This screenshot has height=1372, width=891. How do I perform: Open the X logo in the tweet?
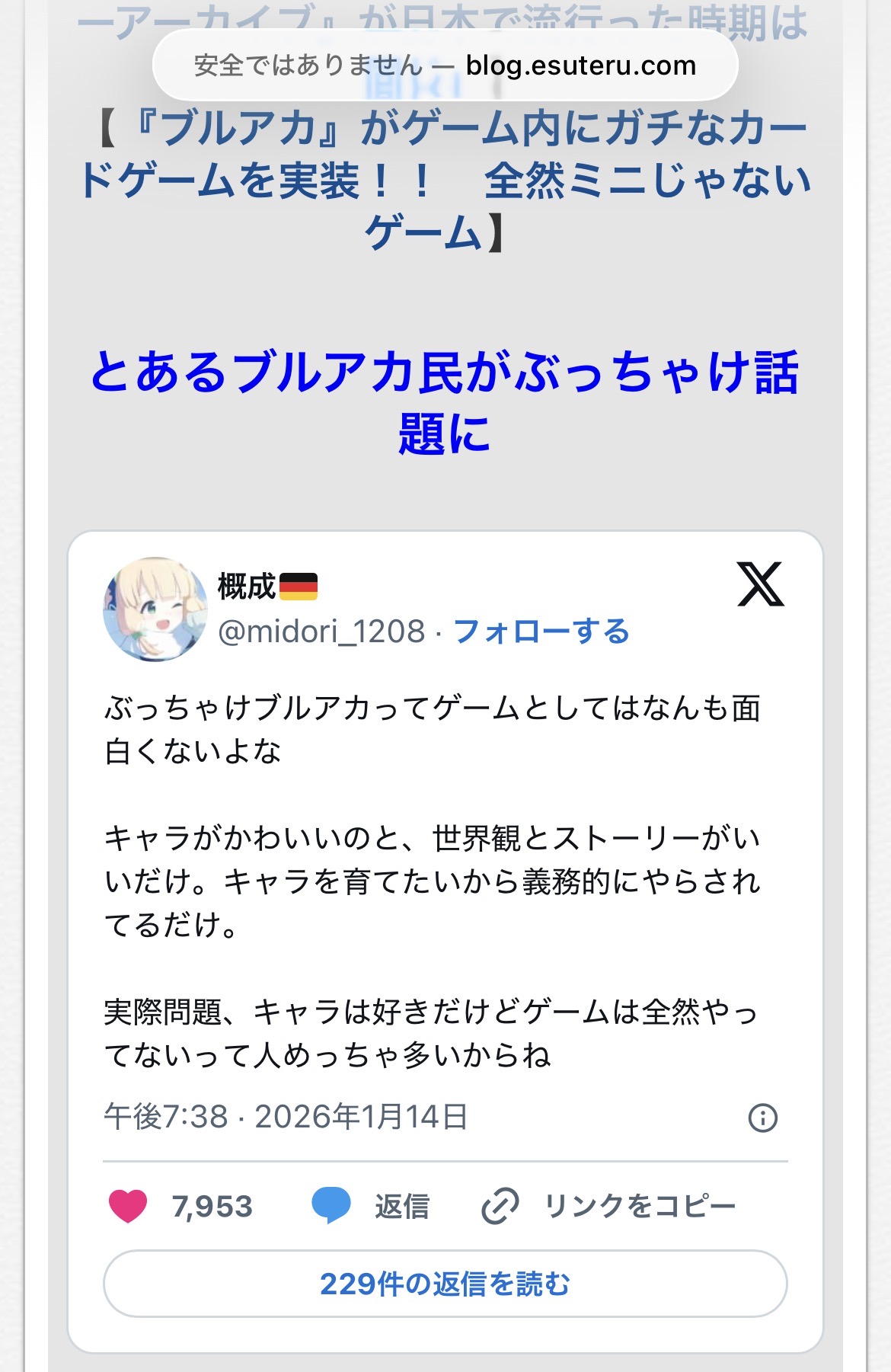point(760,585)
